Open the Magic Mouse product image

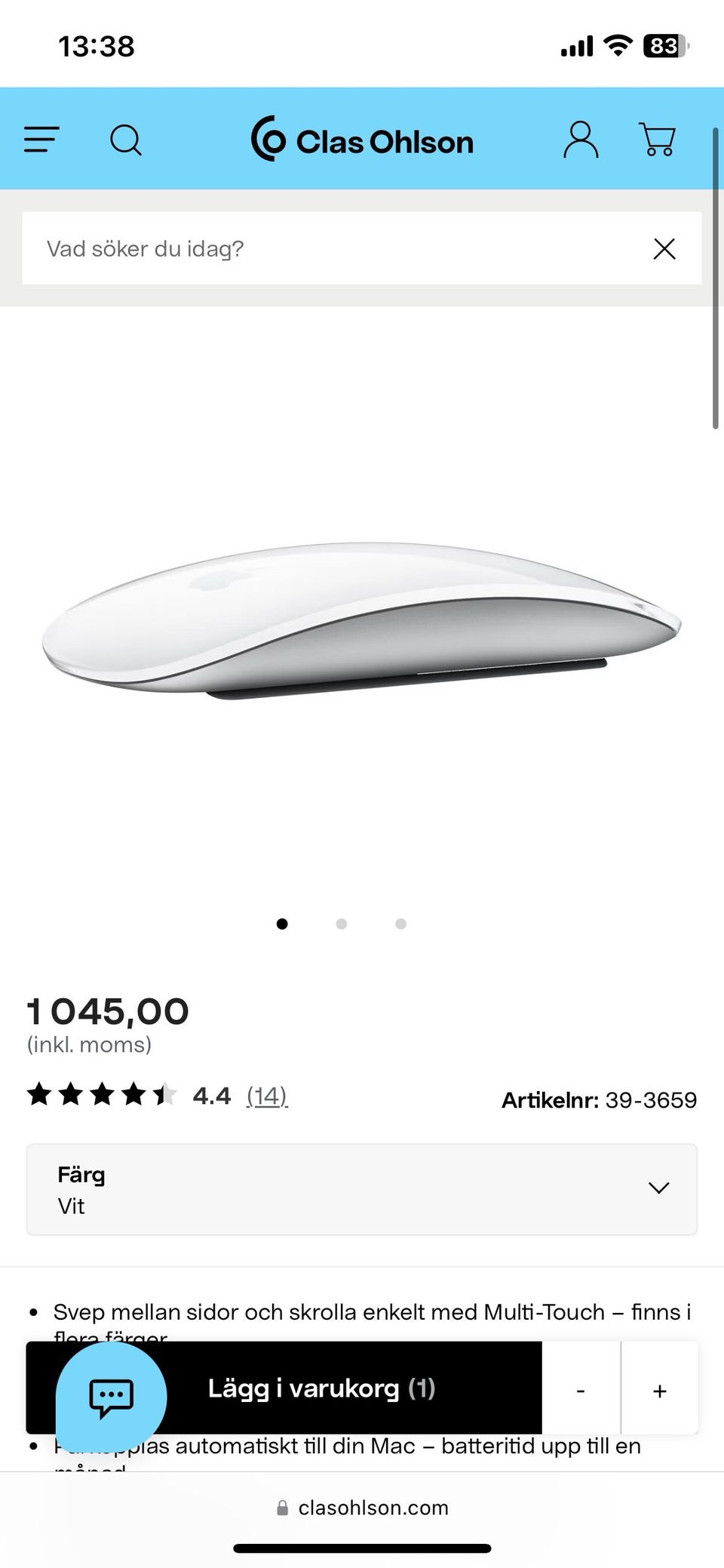pyautogui.click(x=362, y=619)
